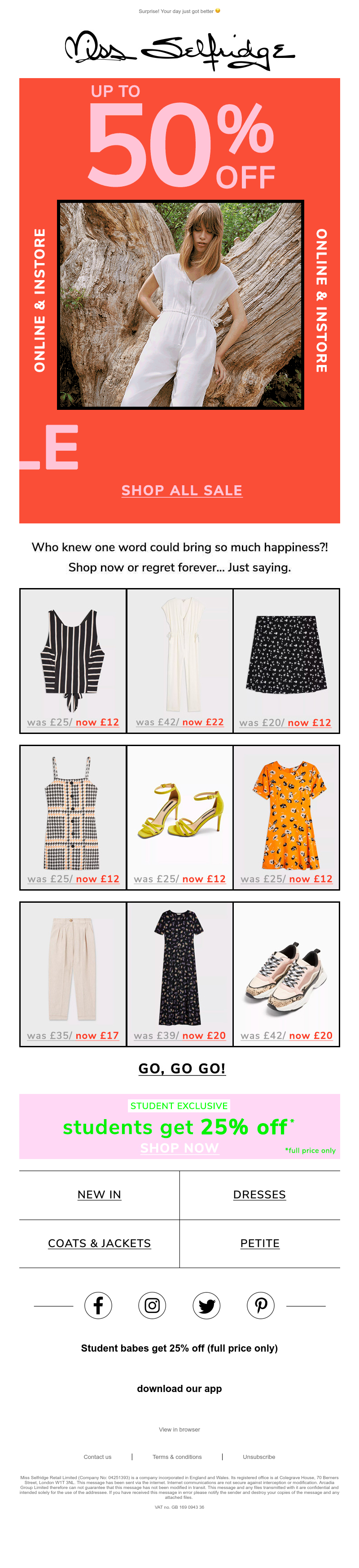This screenshot has width=359, height=1568.
Task: Tap the Unsubscribe link
Action: 258,1457
